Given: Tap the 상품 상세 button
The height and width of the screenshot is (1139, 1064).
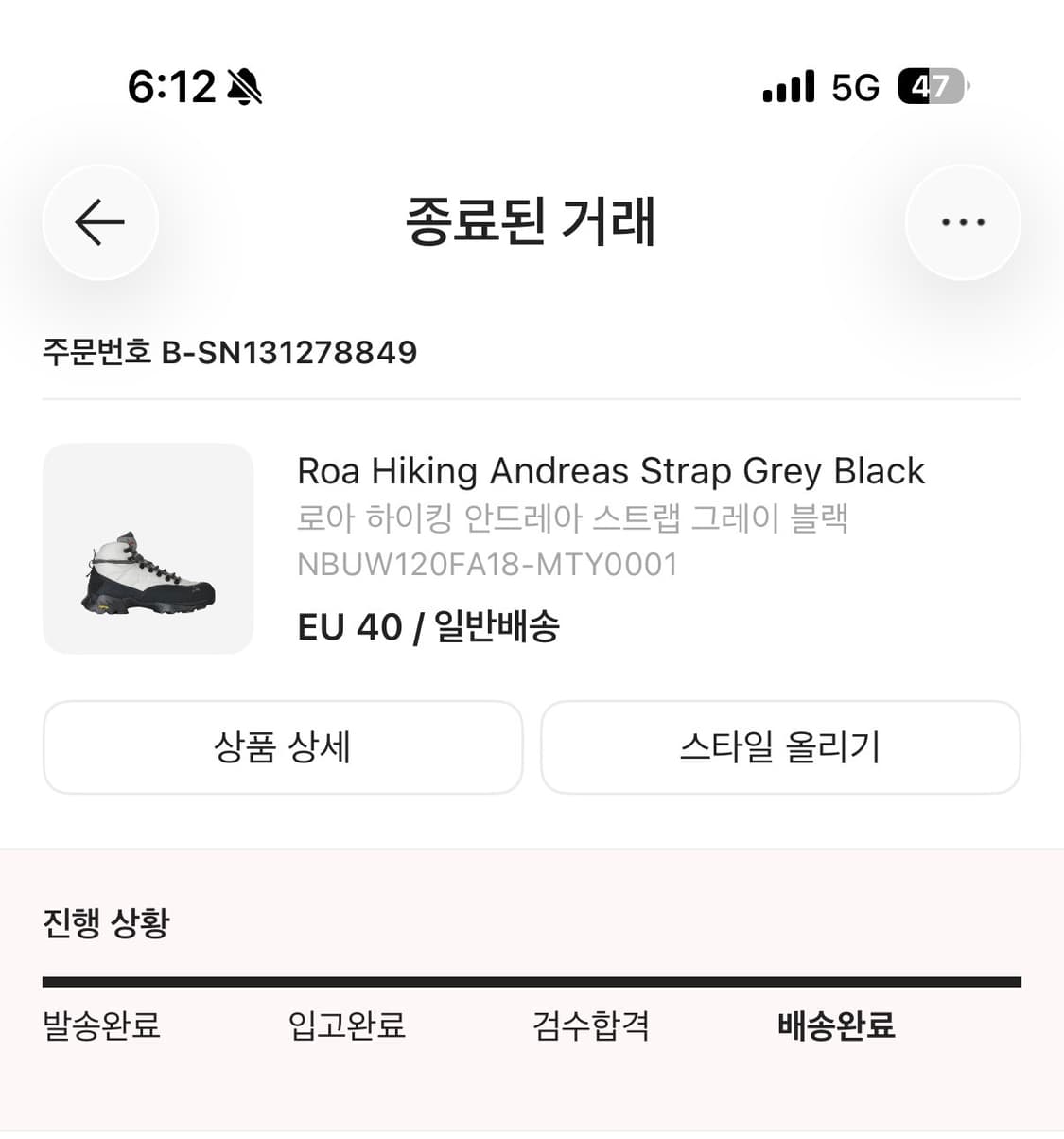Looking at the screenshot, I should (x=282, y=747).
